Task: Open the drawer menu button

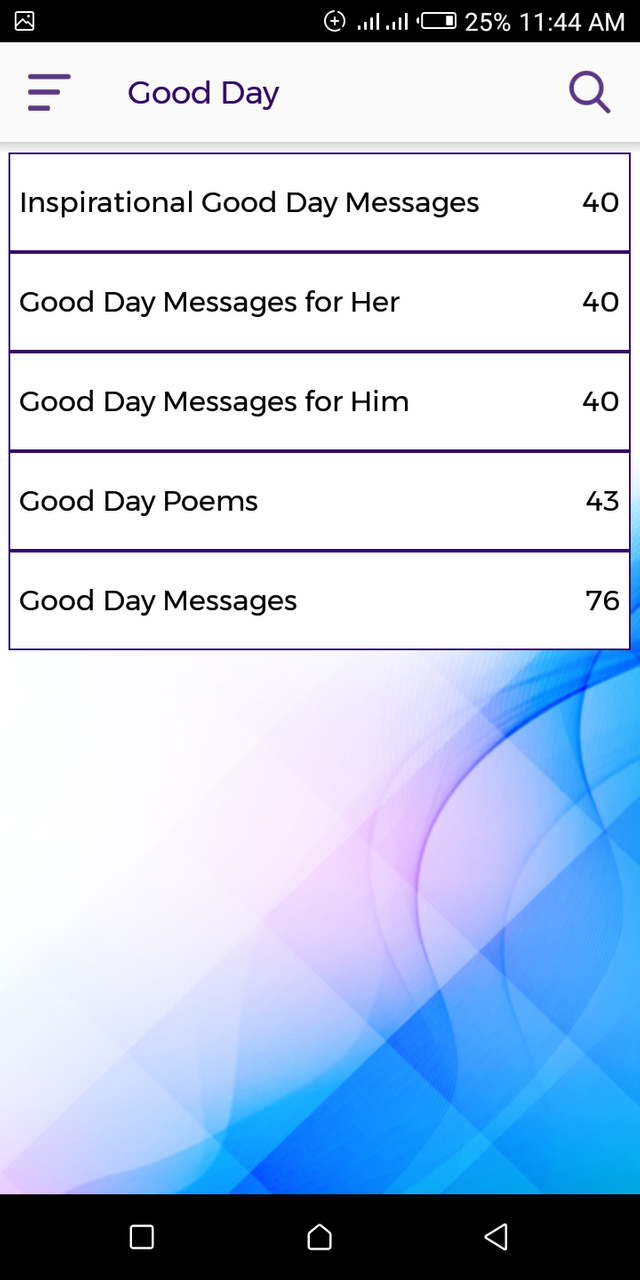Action: (48, 93)
